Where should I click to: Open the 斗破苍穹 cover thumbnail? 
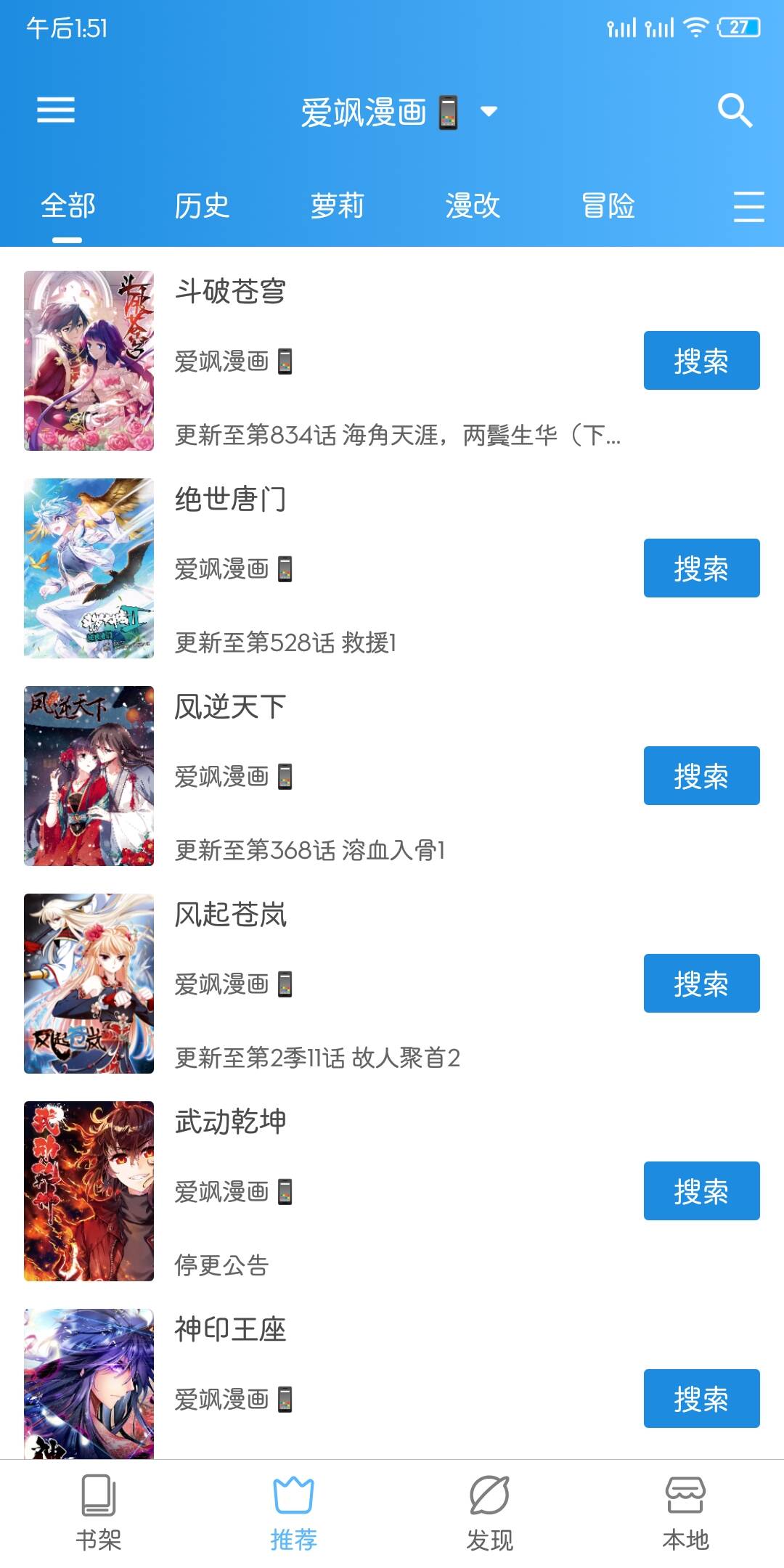point(89,361)
